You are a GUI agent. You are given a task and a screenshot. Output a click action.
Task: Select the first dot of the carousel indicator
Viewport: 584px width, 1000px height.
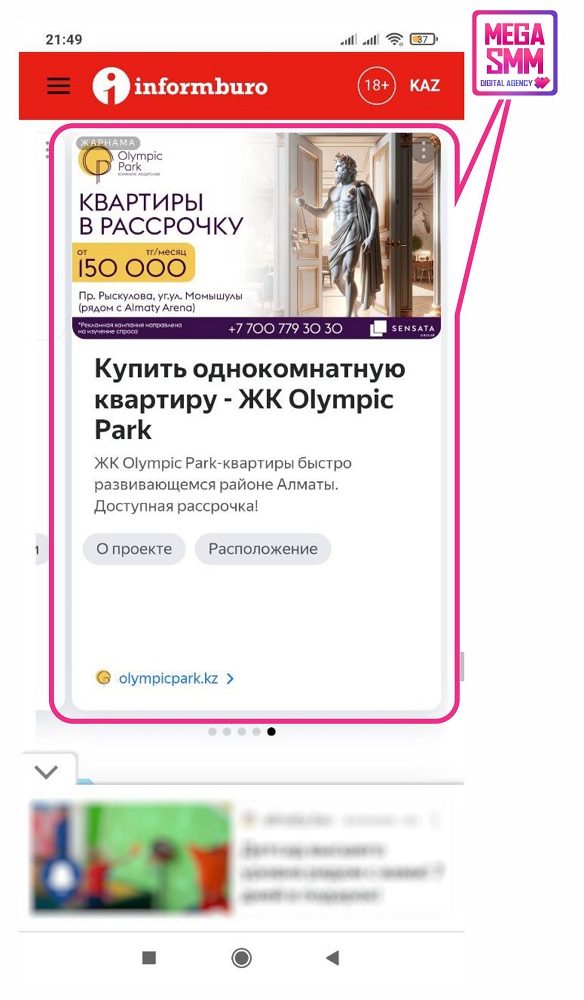point(212,732)
